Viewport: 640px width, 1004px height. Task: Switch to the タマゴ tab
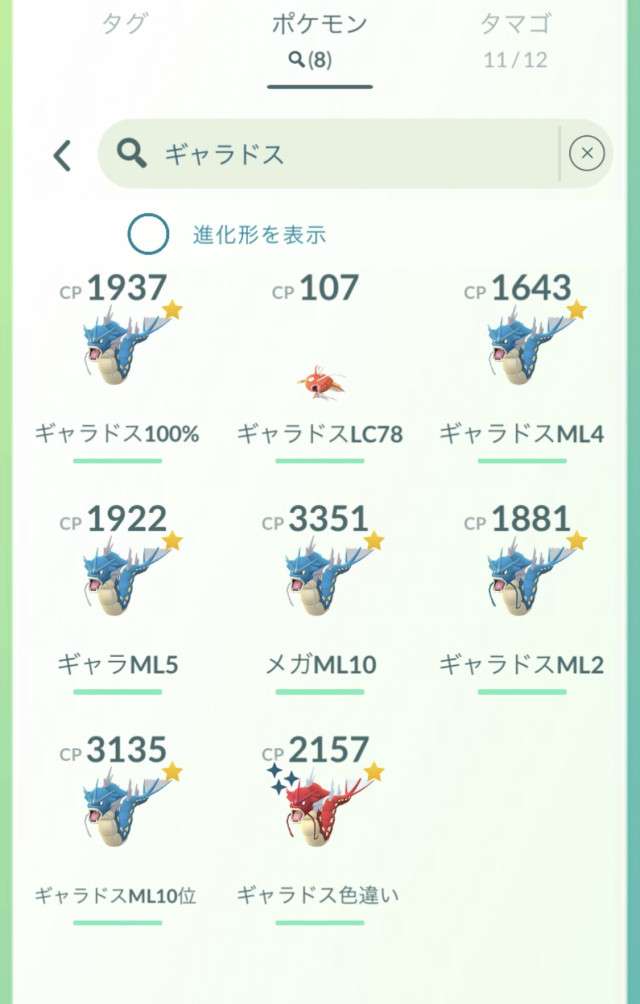click(514, 40)
